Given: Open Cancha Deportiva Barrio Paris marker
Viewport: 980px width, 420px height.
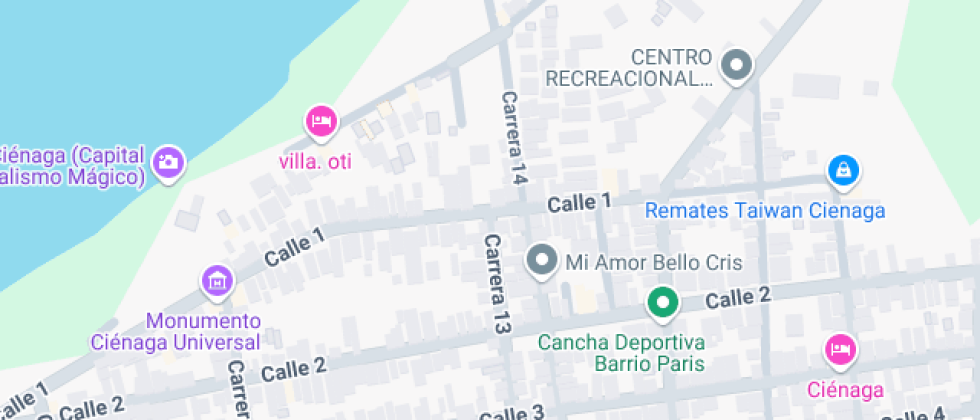Looking at the screenshot, I should click(x=661, y=302).
